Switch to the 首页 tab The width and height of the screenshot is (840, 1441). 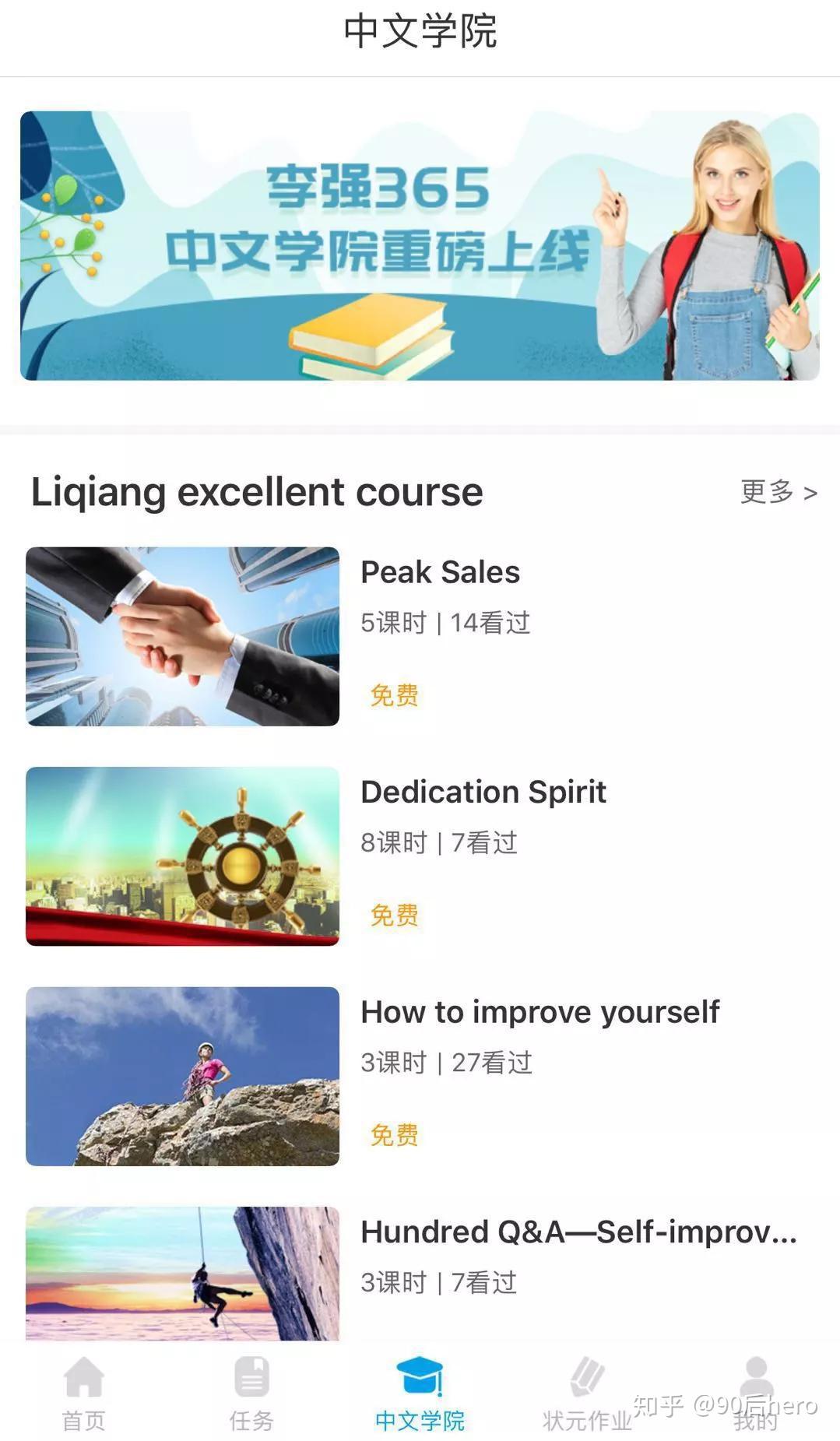84,1394
